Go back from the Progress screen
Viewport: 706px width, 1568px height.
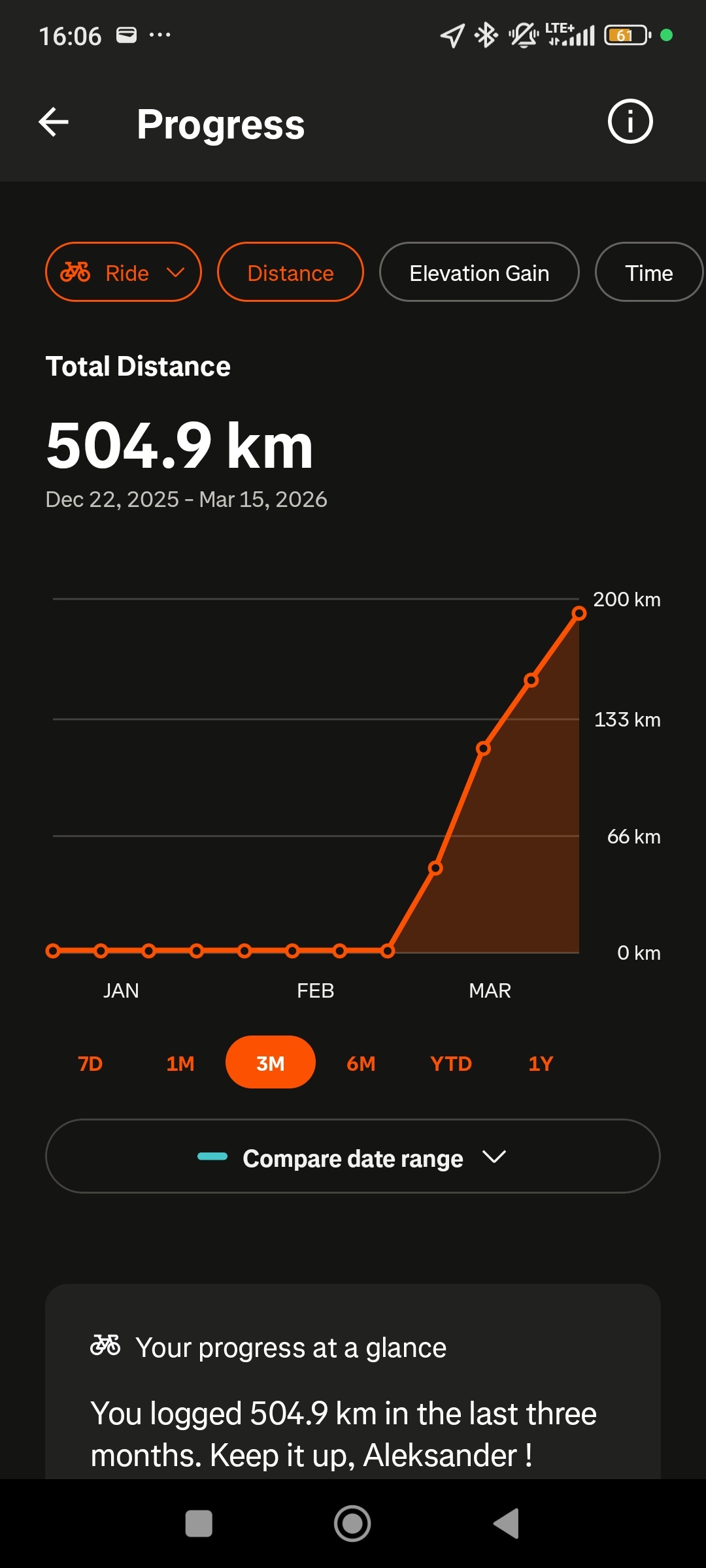click(x=54, y=122)
